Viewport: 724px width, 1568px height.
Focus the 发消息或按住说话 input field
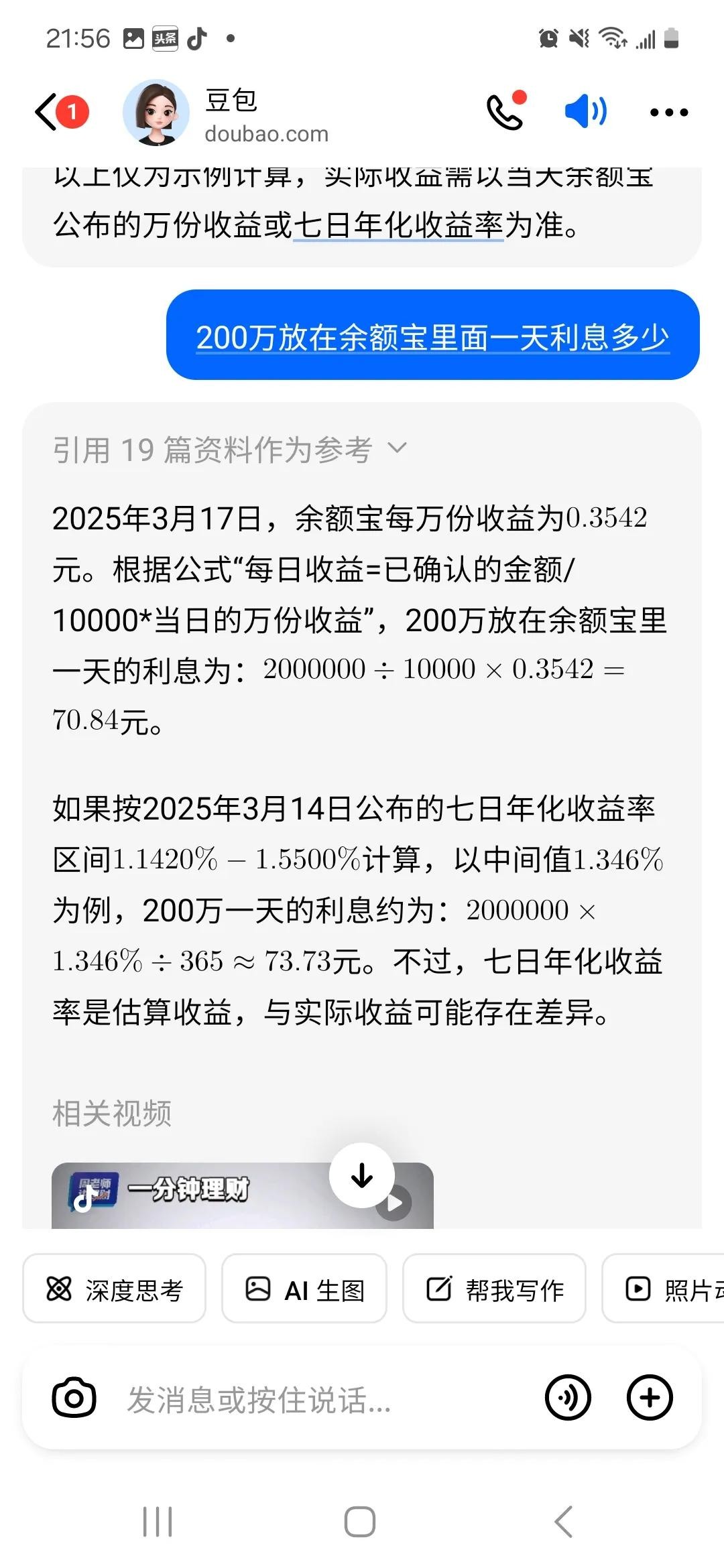[x=322, y=1399]
